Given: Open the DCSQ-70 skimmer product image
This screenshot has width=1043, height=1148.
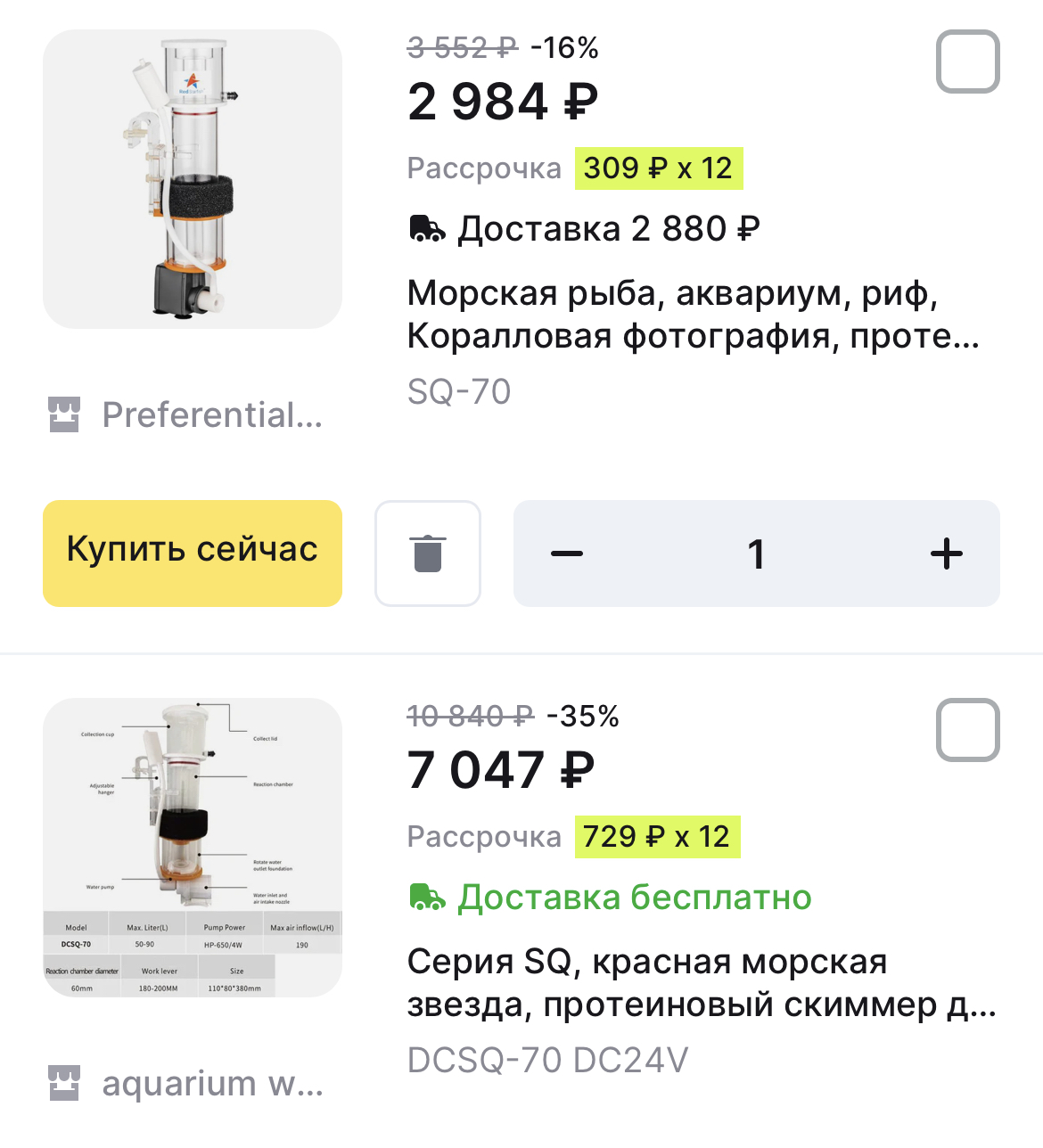Looking at the screenshot, I should (x=193, y=848).
